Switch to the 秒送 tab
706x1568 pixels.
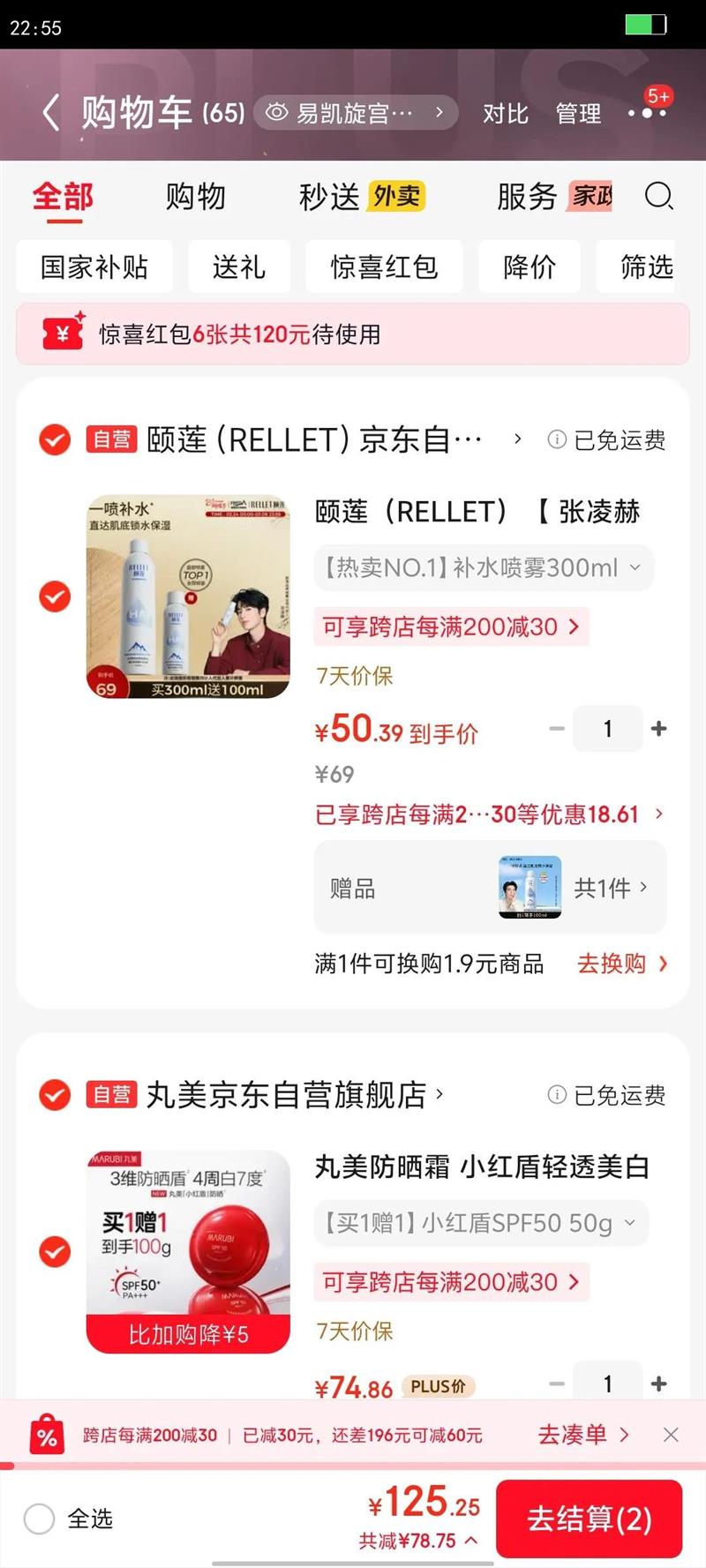coord(328,196)
